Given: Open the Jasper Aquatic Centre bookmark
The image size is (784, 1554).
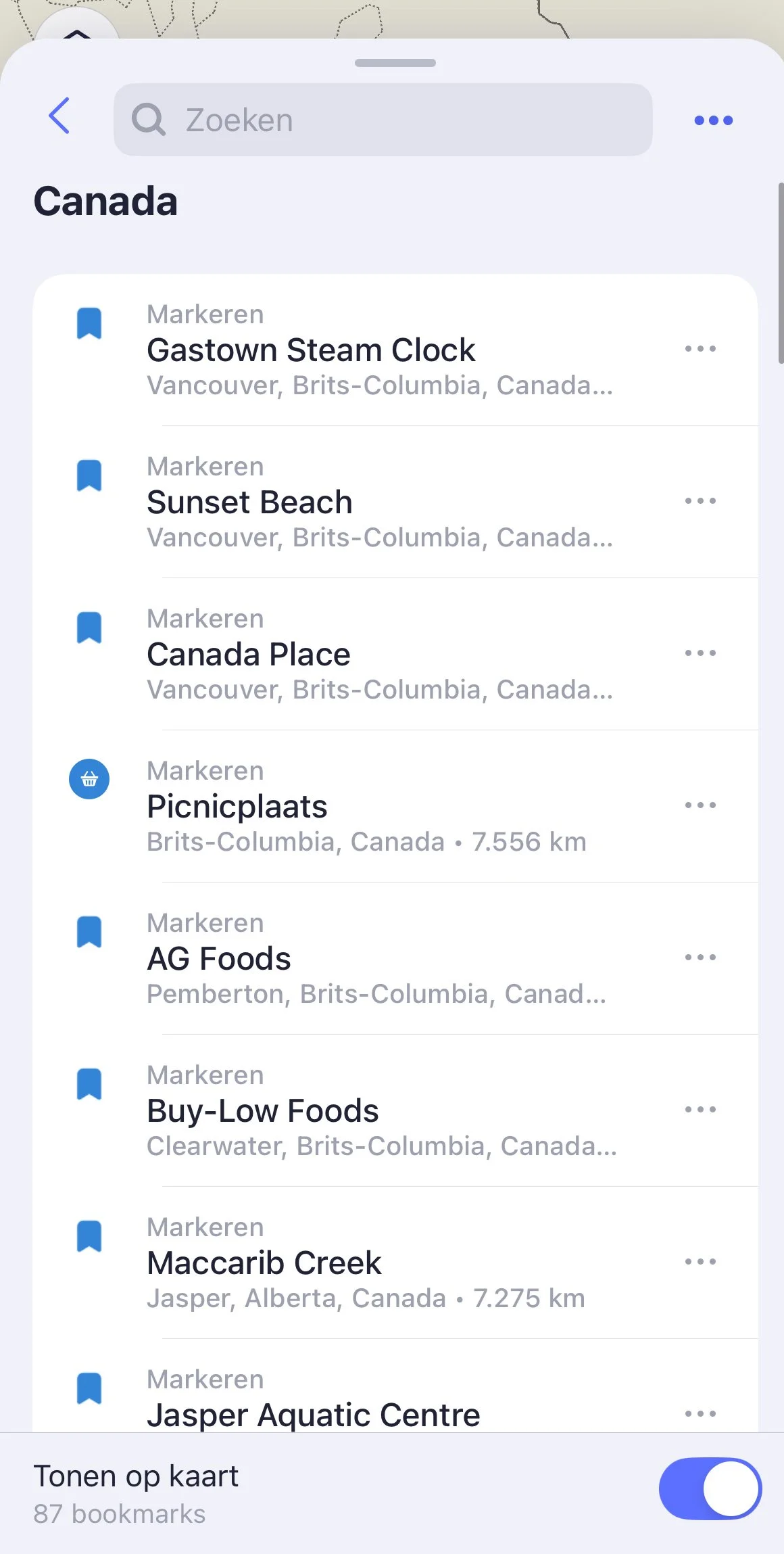Looking at the screenshot, I should [x=314, y=1413].
